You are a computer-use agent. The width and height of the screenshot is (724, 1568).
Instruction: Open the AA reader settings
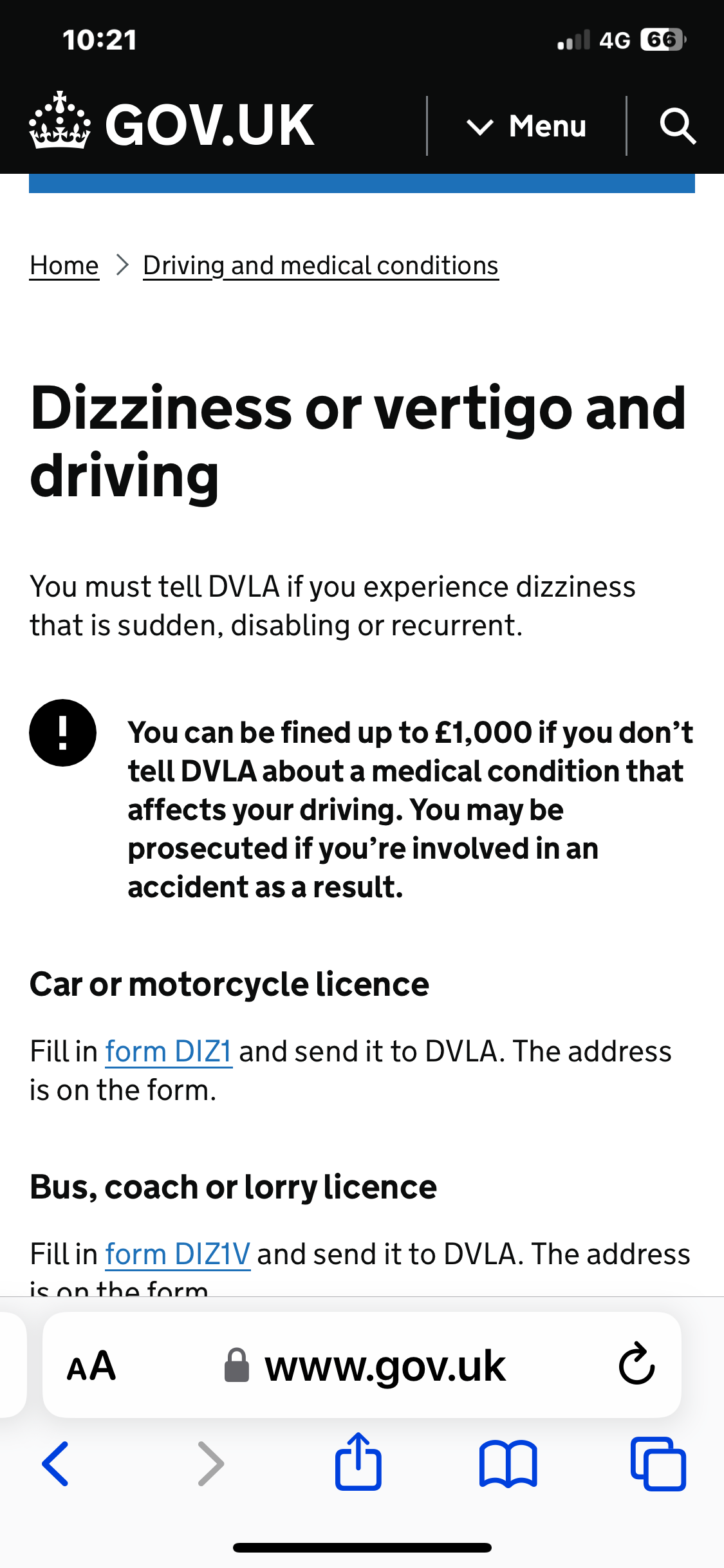pyautogui.click(x=91, y=1366)
